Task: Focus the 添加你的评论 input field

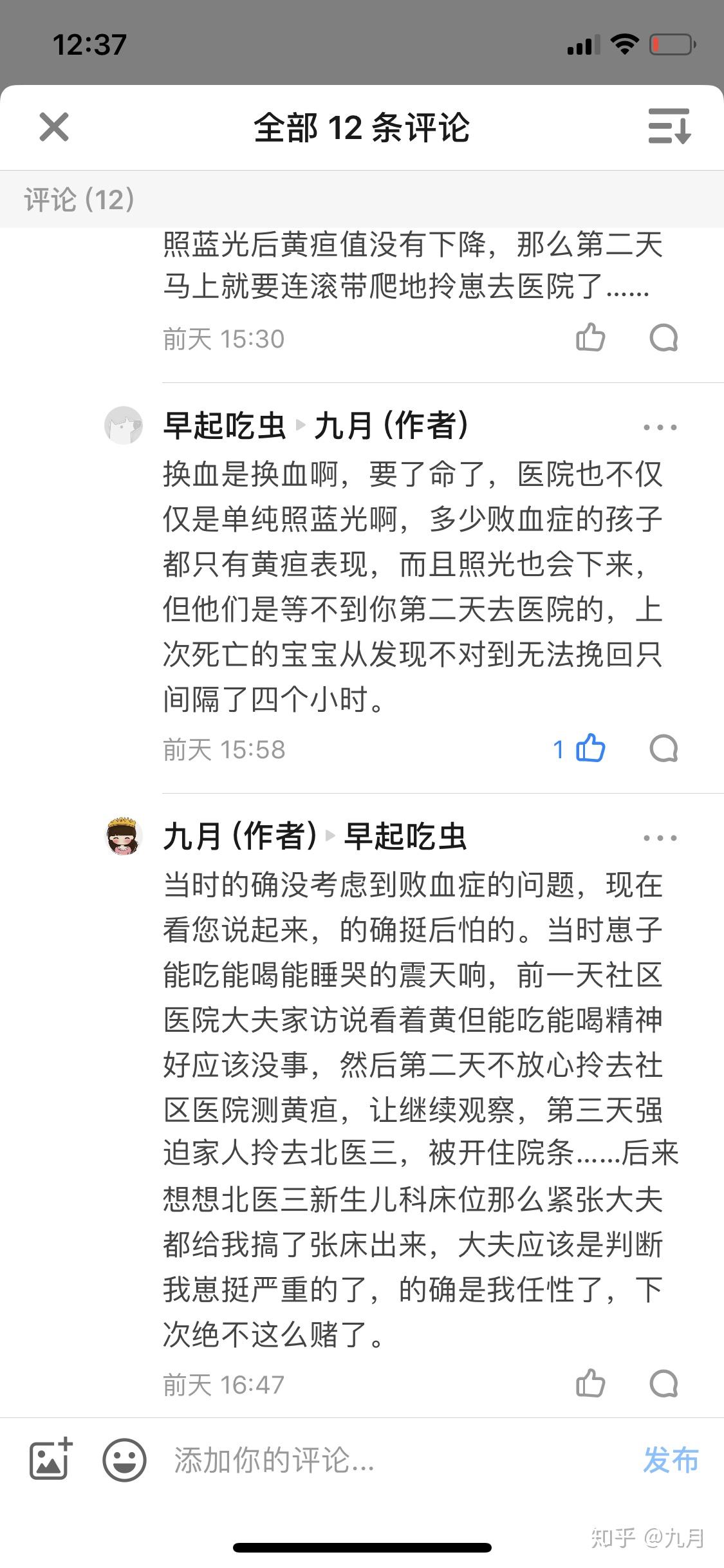Action: 386,1459
